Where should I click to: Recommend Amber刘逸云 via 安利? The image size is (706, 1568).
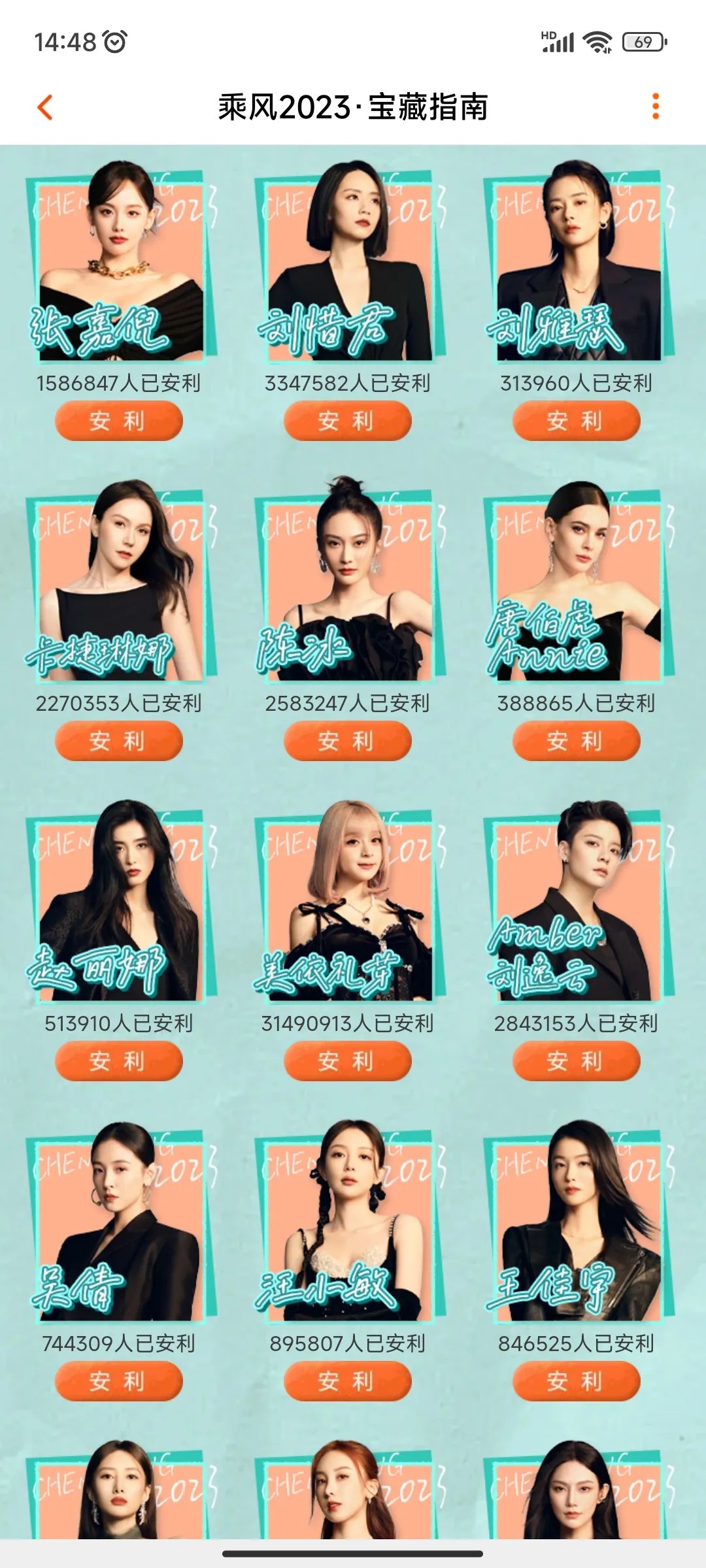(576, 1061)
